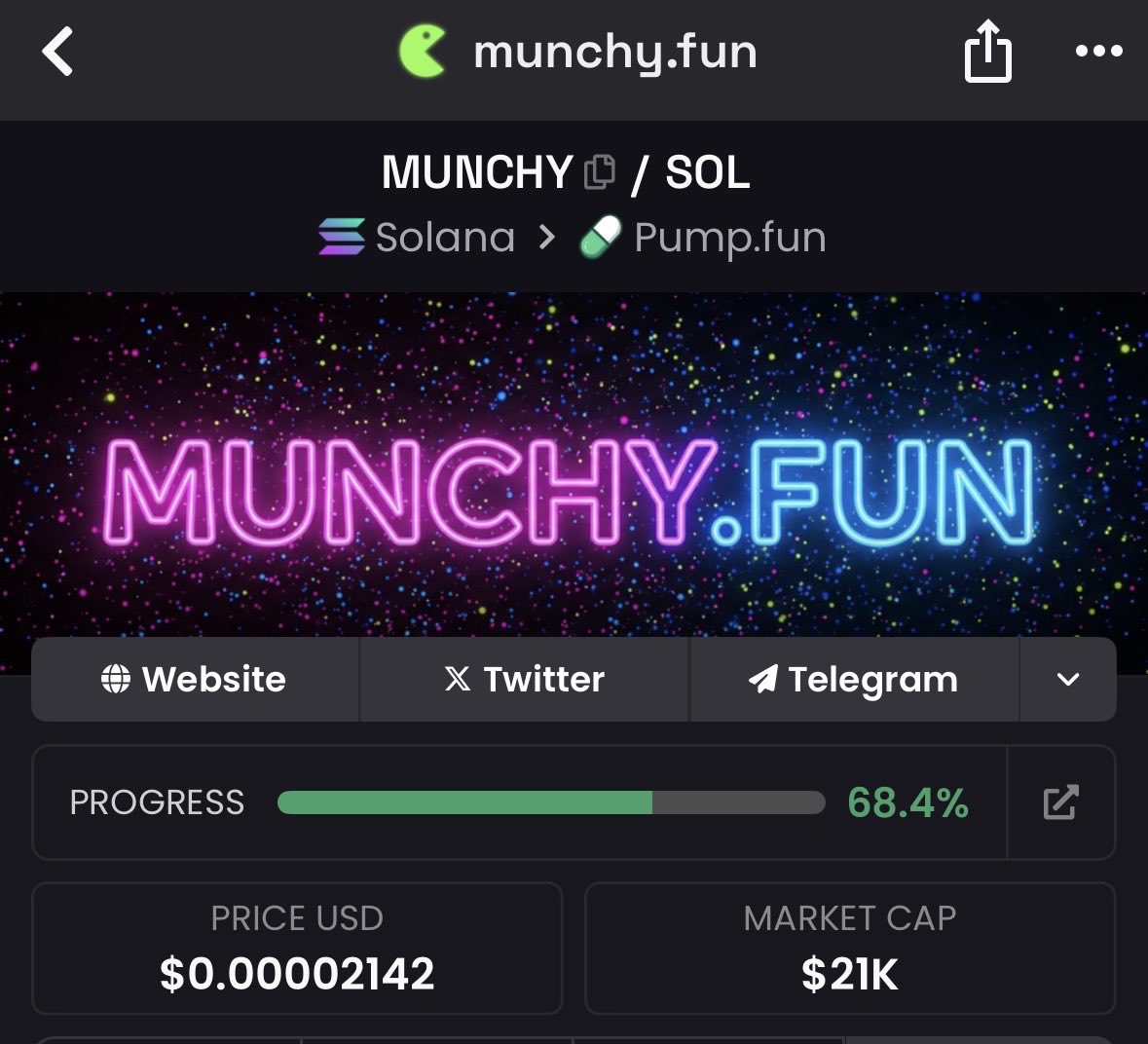Open the three-dot overflow menu
Image resolution: width=1148 pixels, height=1044 pixels.
(1098, 52)
